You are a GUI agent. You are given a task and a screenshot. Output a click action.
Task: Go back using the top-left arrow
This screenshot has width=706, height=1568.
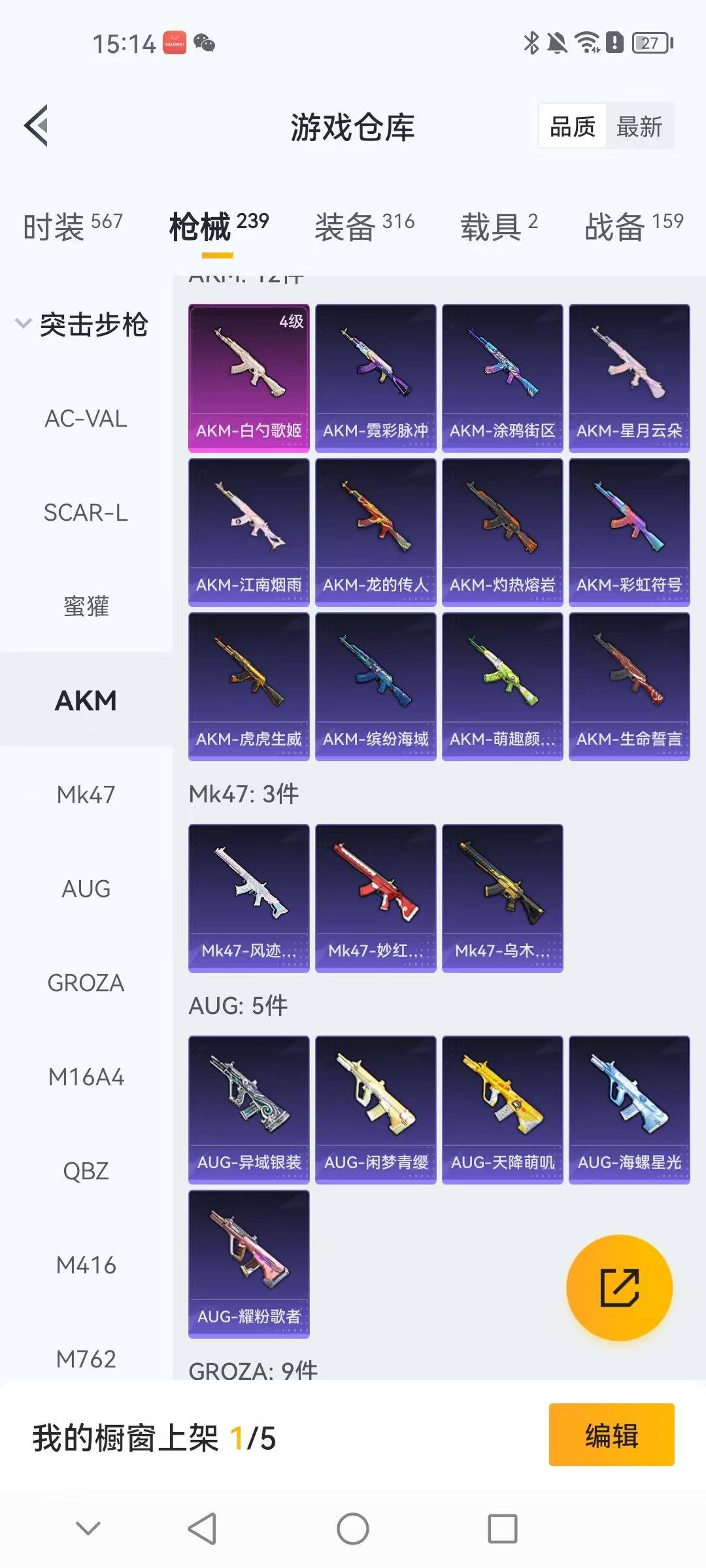point(37,125)
